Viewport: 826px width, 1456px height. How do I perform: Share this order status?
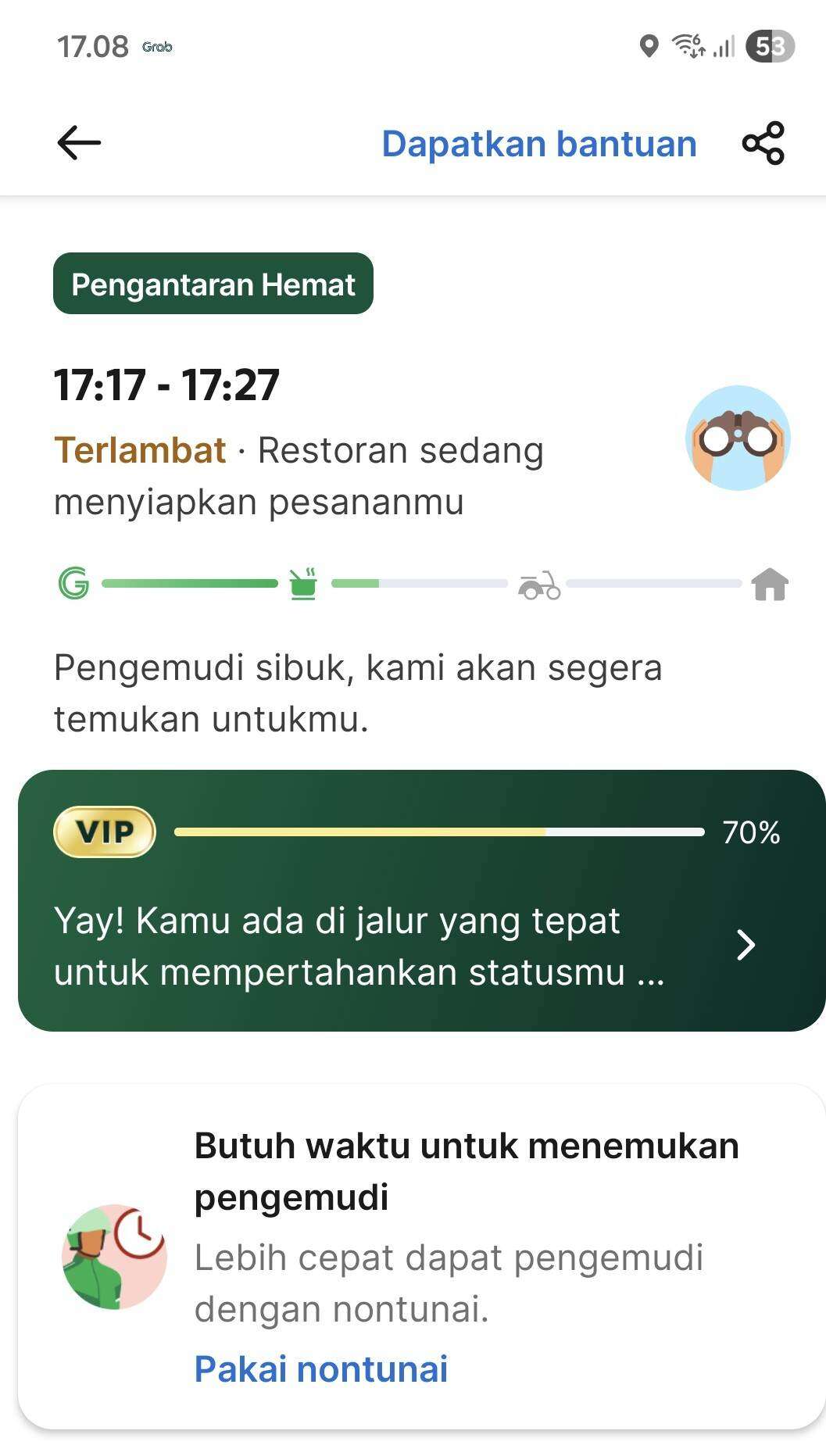tap(763, 143)
